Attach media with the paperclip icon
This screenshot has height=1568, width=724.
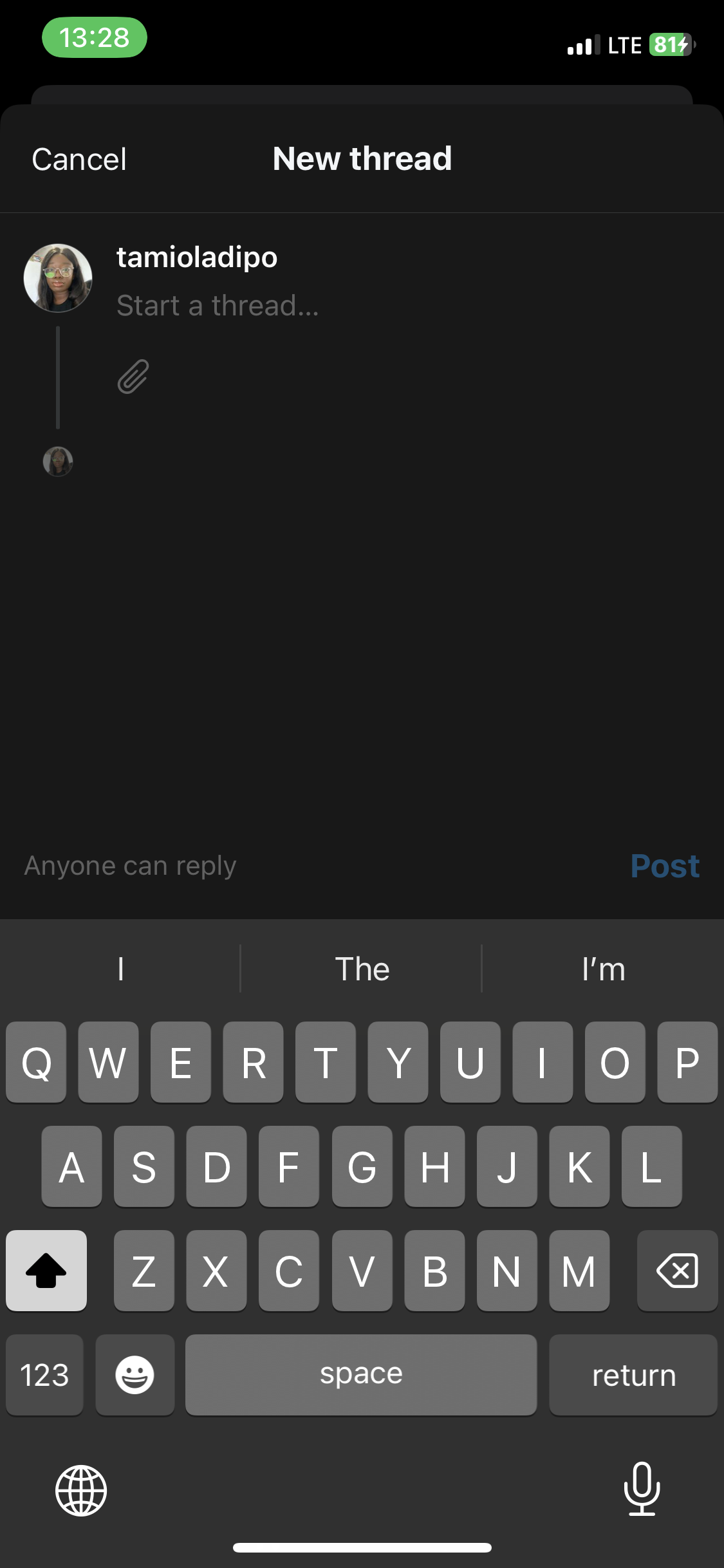(x=133, y=377)
